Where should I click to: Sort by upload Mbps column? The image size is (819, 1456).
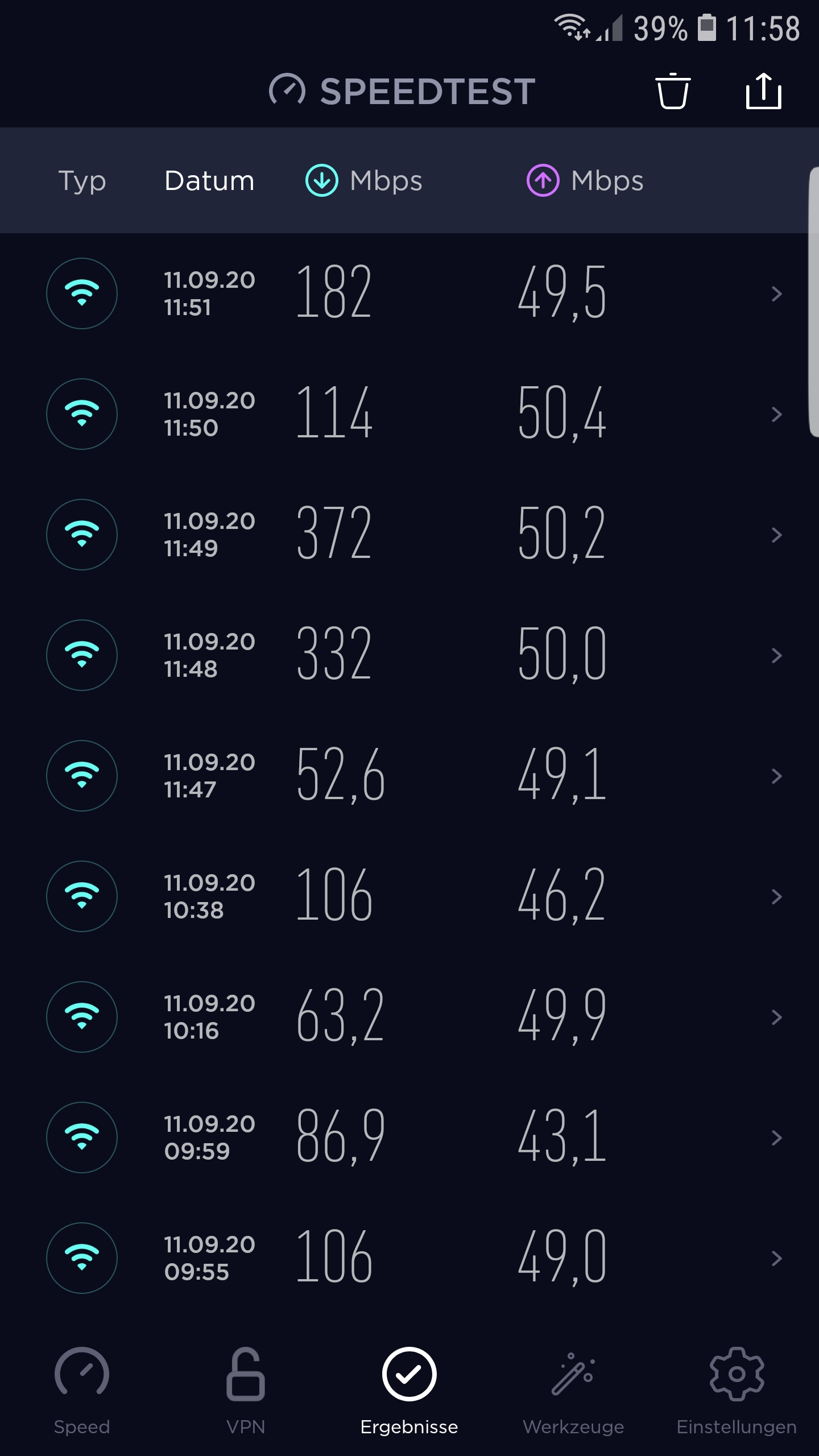tap(585, 181)
